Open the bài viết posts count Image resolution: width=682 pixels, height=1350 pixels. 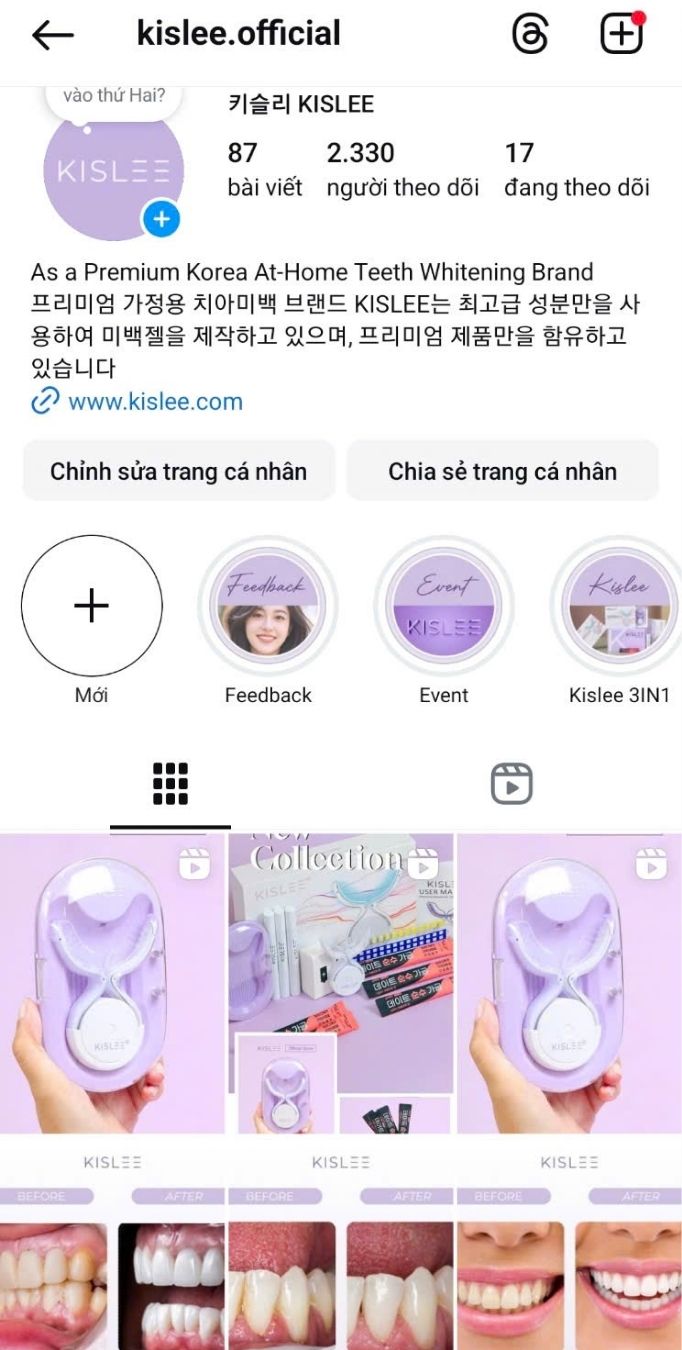(264, 168)
